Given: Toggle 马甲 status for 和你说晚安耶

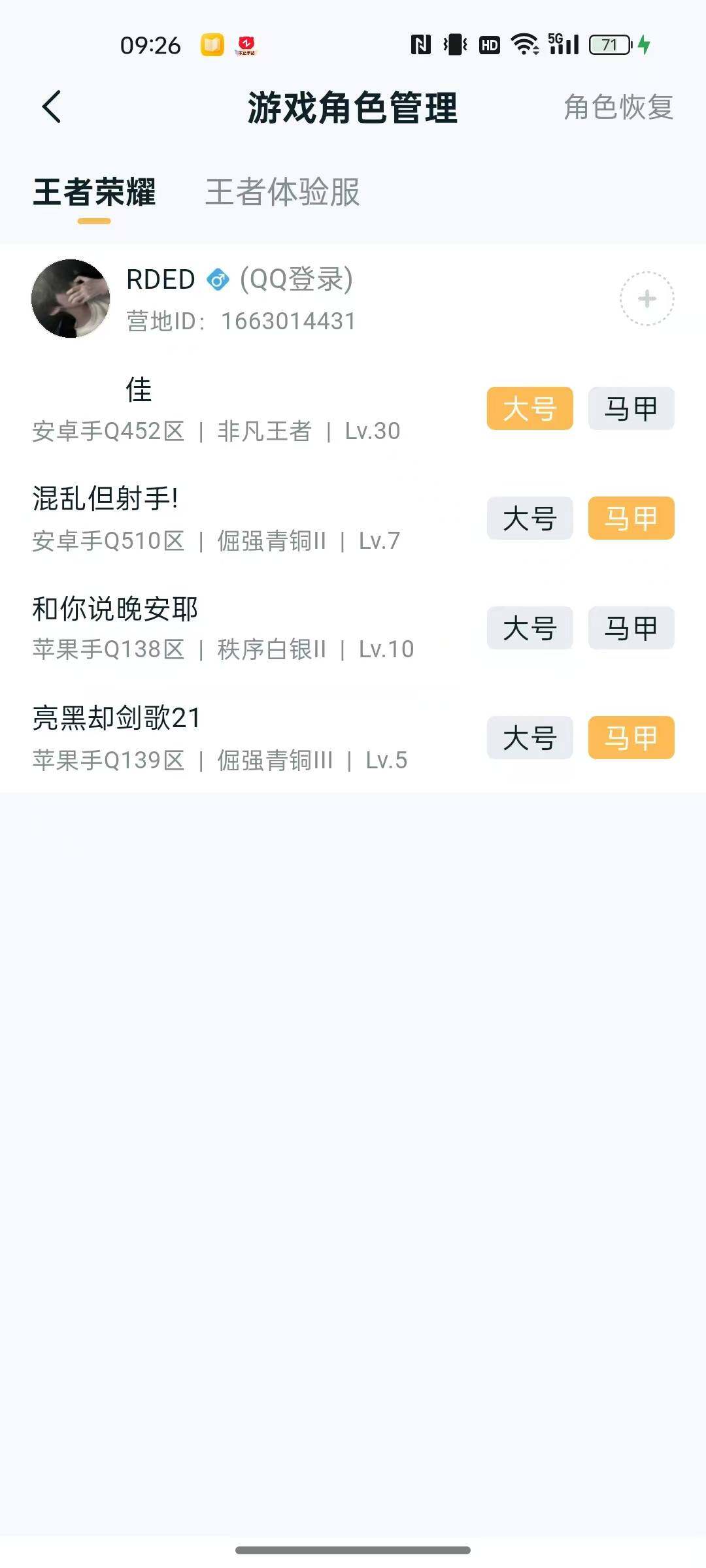Looking at the screenshot, I should point(630,629).
